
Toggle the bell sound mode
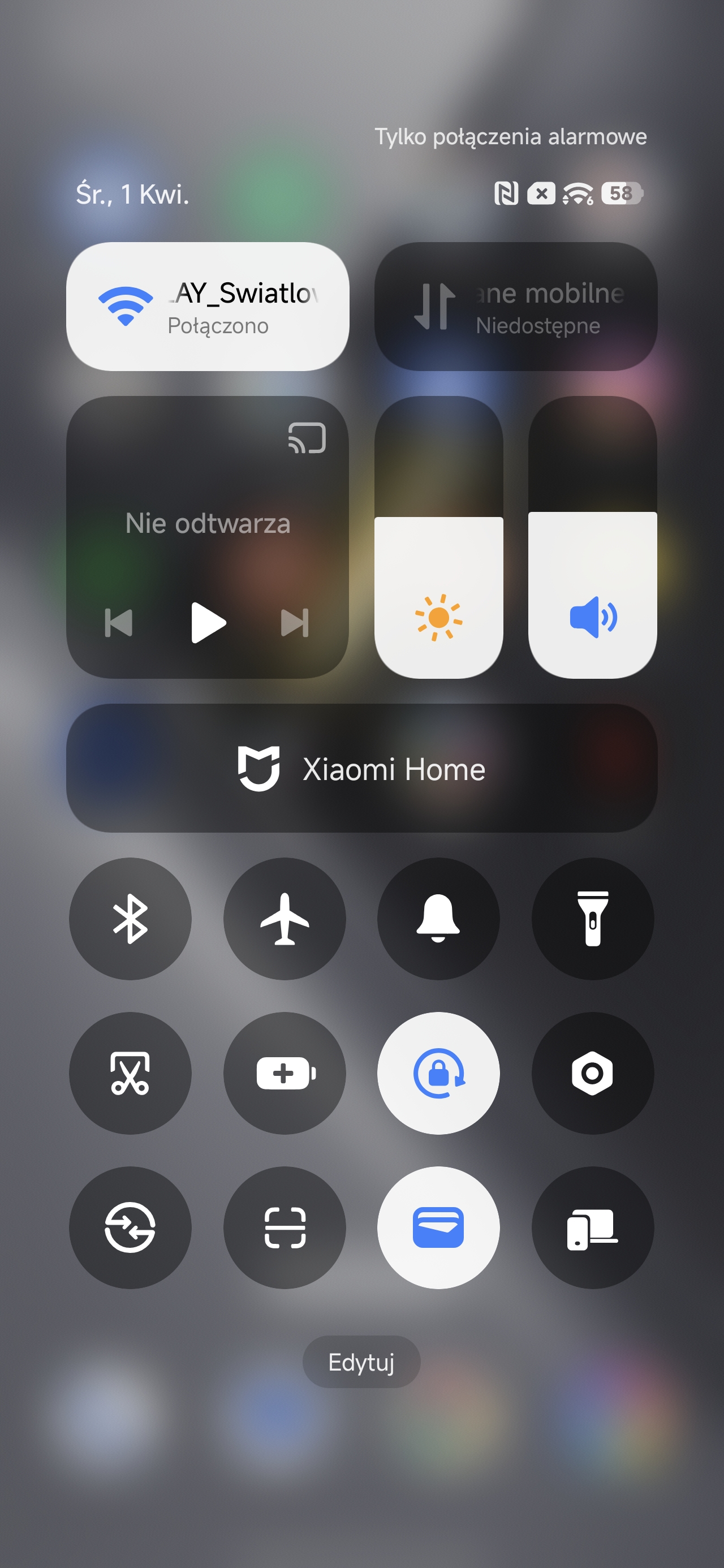(x=438, y=919)
